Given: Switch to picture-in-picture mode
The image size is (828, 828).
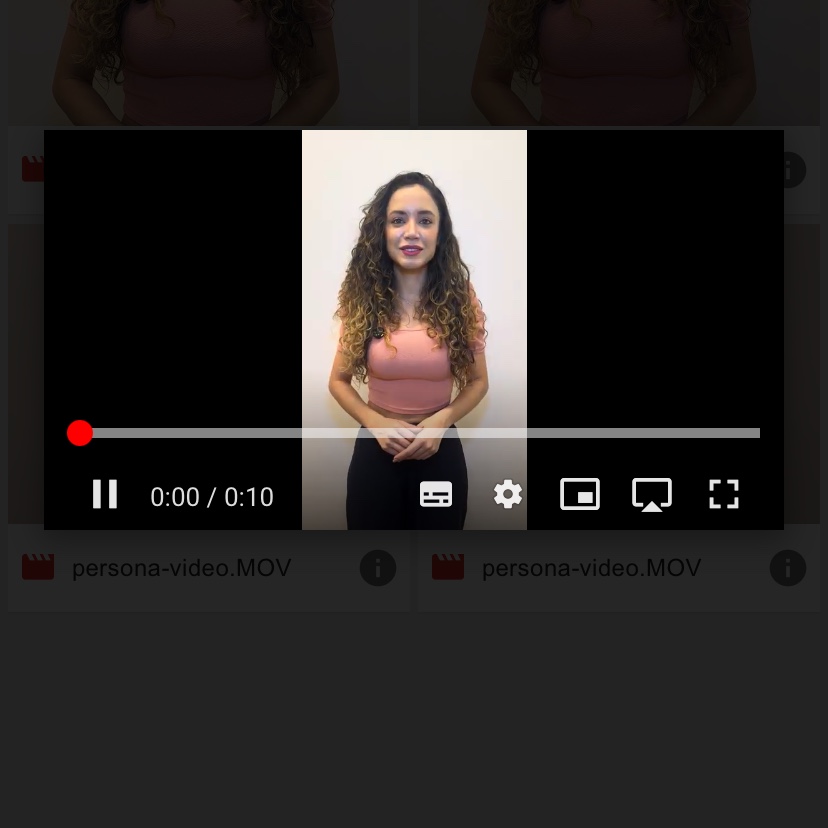Looking at the screenshot, I should [580, 494].
